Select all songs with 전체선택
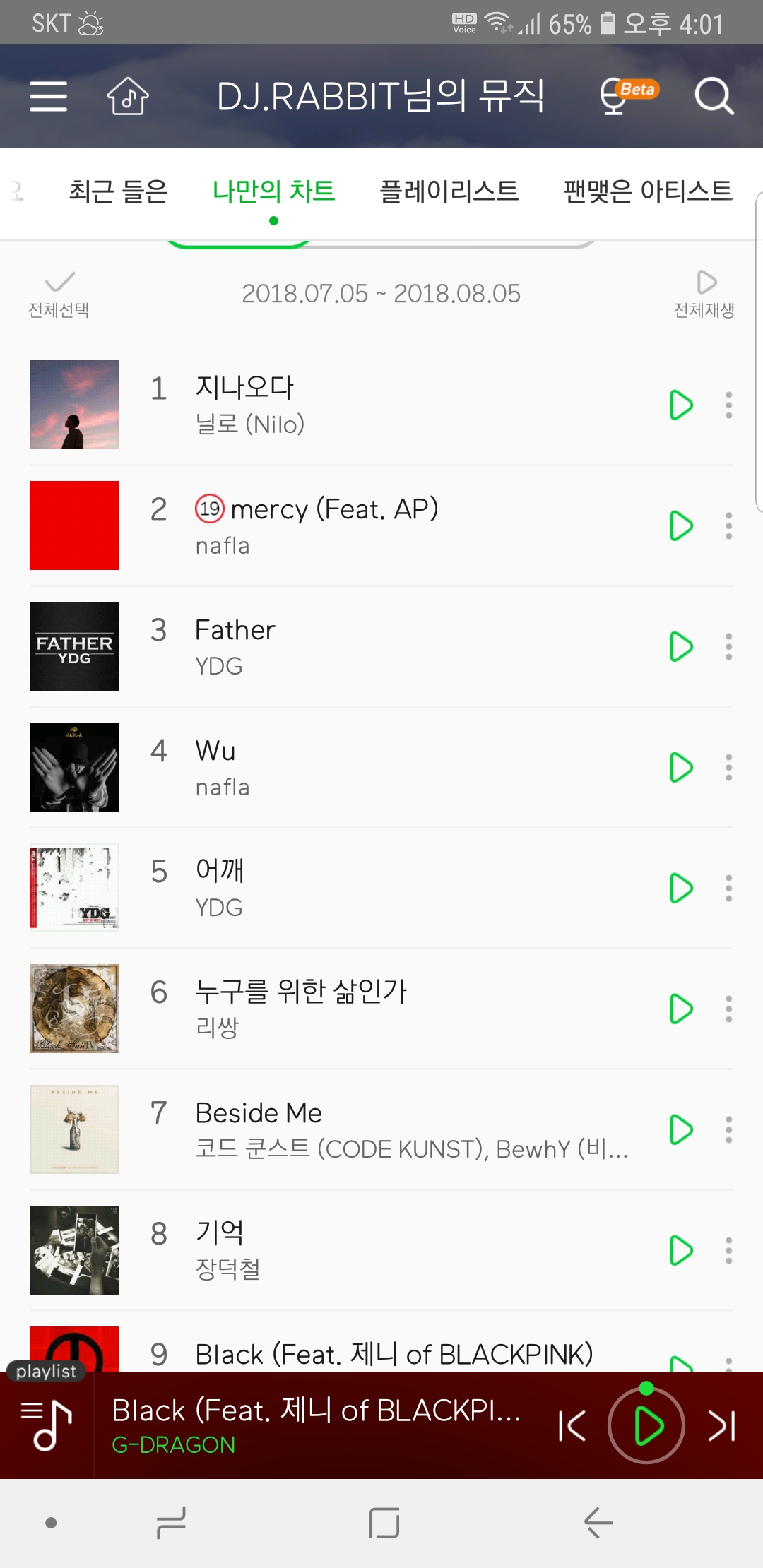 click(x=59, y=295)
